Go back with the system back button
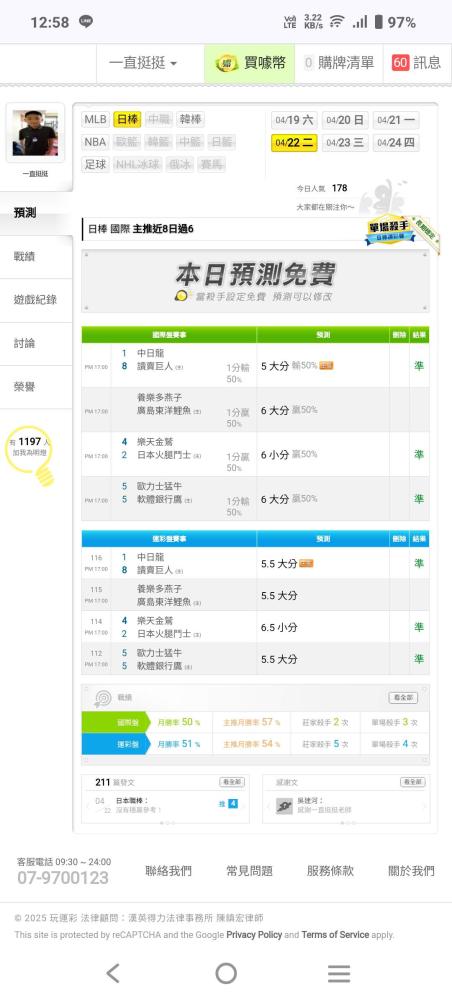This screenshot has height=1000, width=452. (x=113, y=973)
